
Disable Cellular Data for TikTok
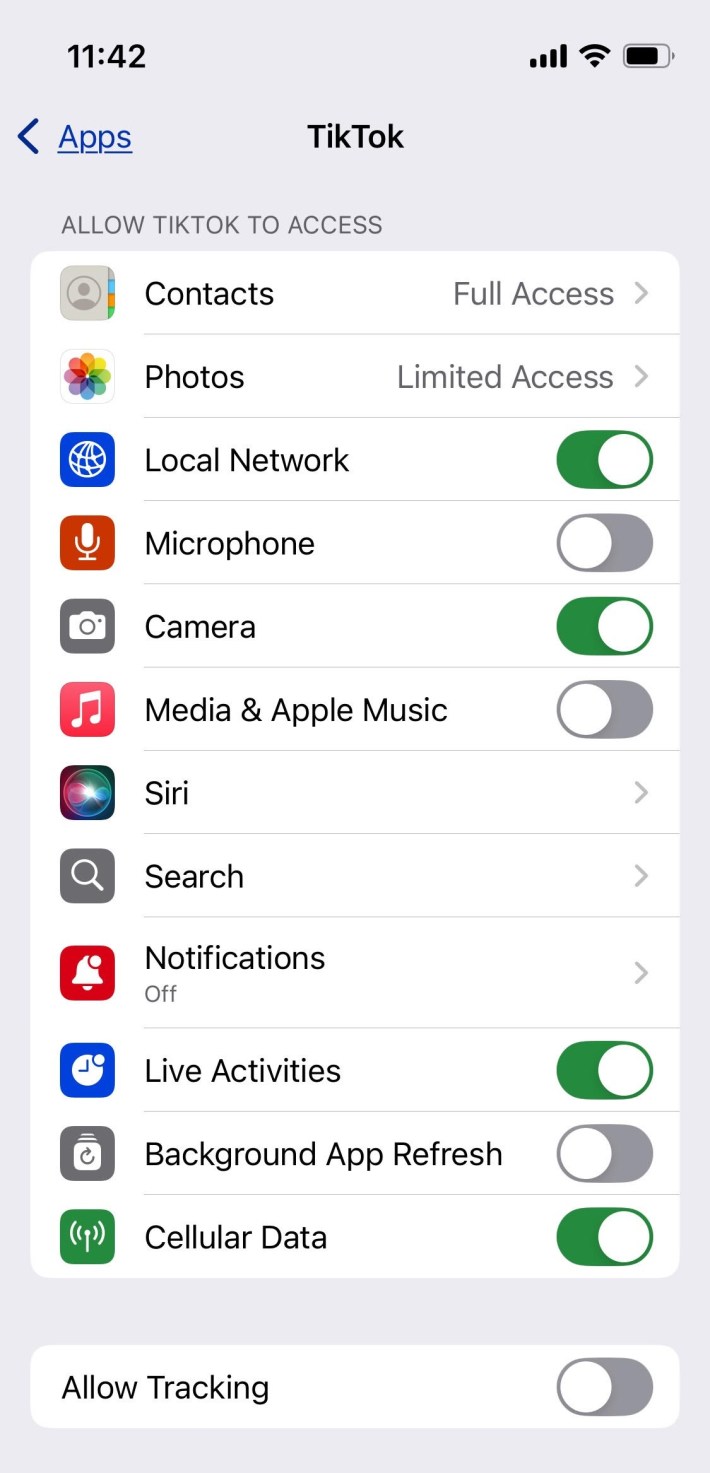604,1237
